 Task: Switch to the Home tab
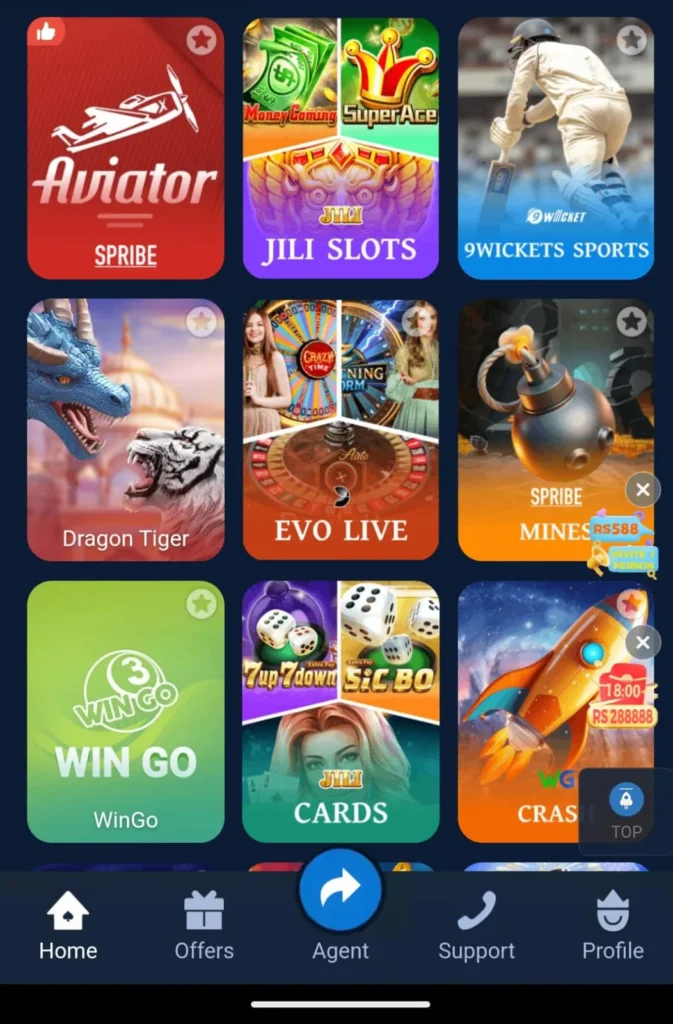tap(68, 927)
